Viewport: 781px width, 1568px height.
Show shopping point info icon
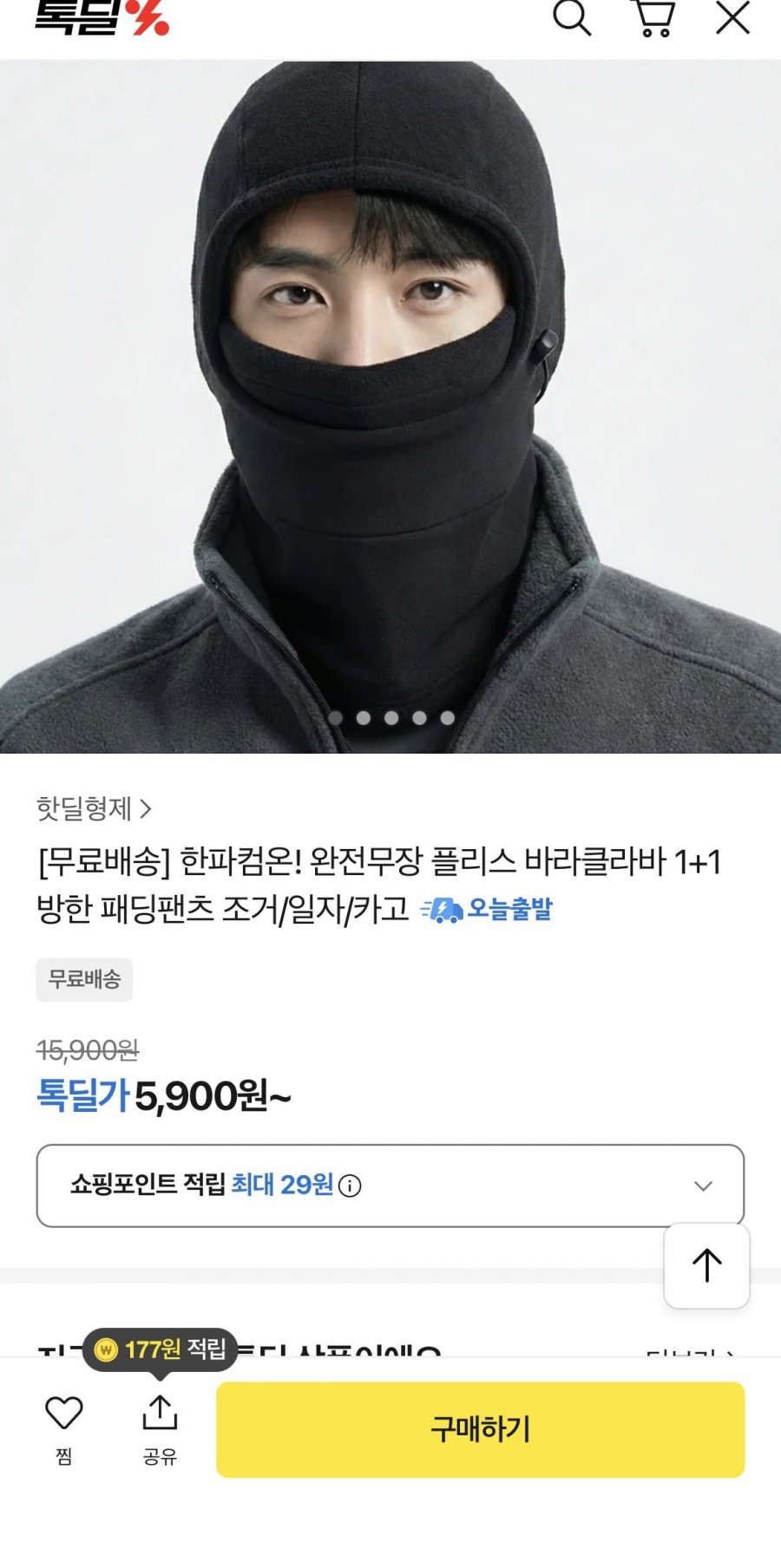350,1186
